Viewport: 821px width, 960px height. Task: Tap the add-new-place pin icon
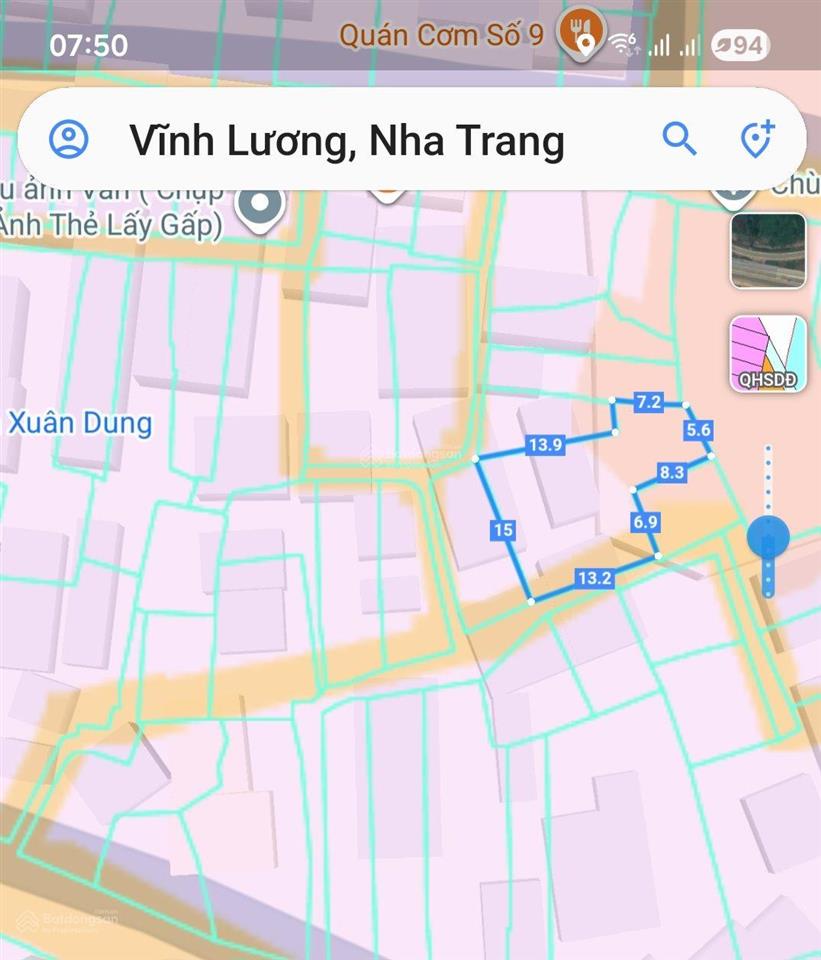tap(755, 139)
